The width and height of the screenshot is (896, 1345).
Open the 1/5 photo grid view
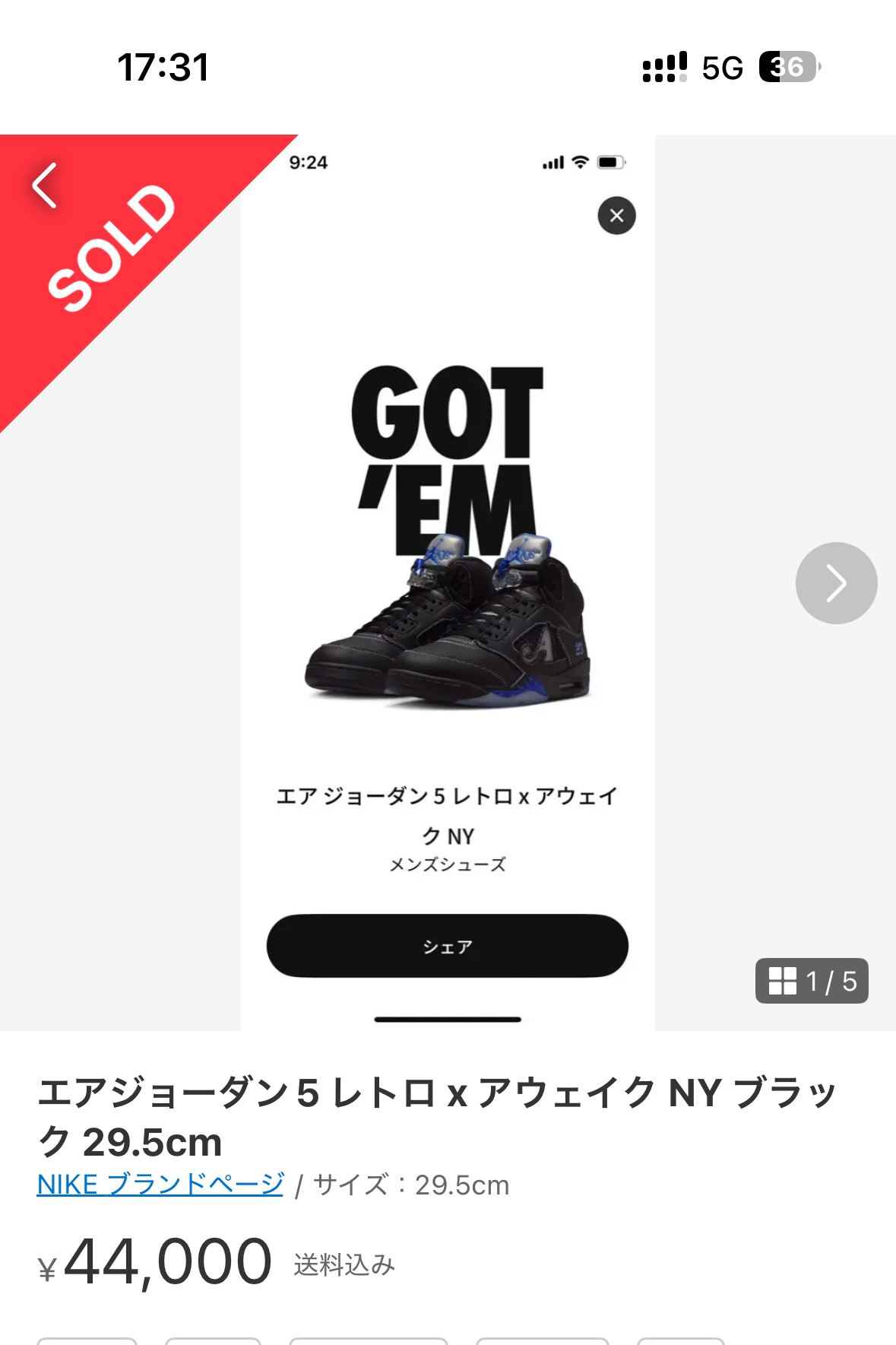(x=811, y=981)
